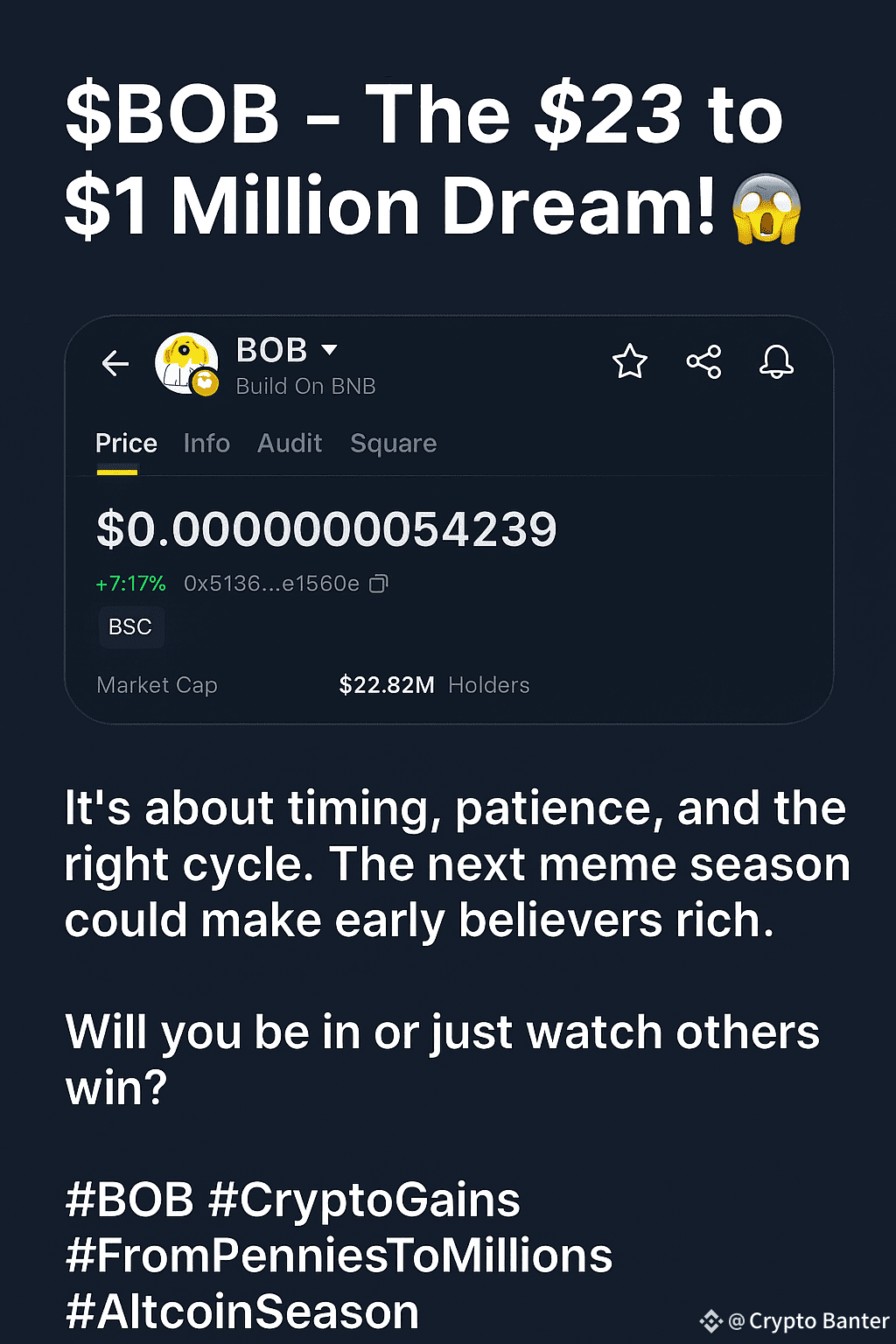The height and width of the screenshot is (1344, 896).
Task: Select the +7.17% price change indicator
Action: click(x=129, y=583)
